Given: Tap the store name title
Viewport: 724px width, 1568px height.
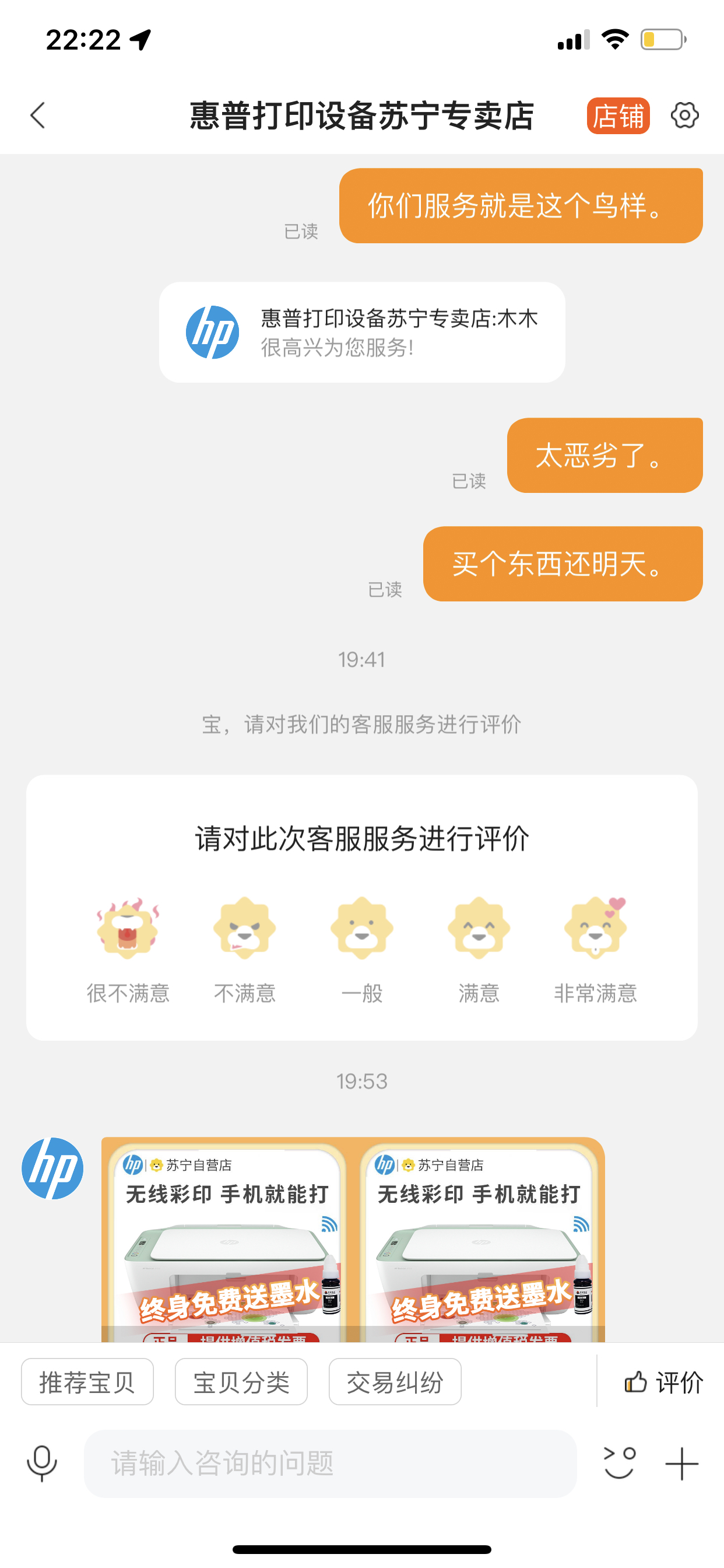Looking at the screenshot, I should 361,117.
